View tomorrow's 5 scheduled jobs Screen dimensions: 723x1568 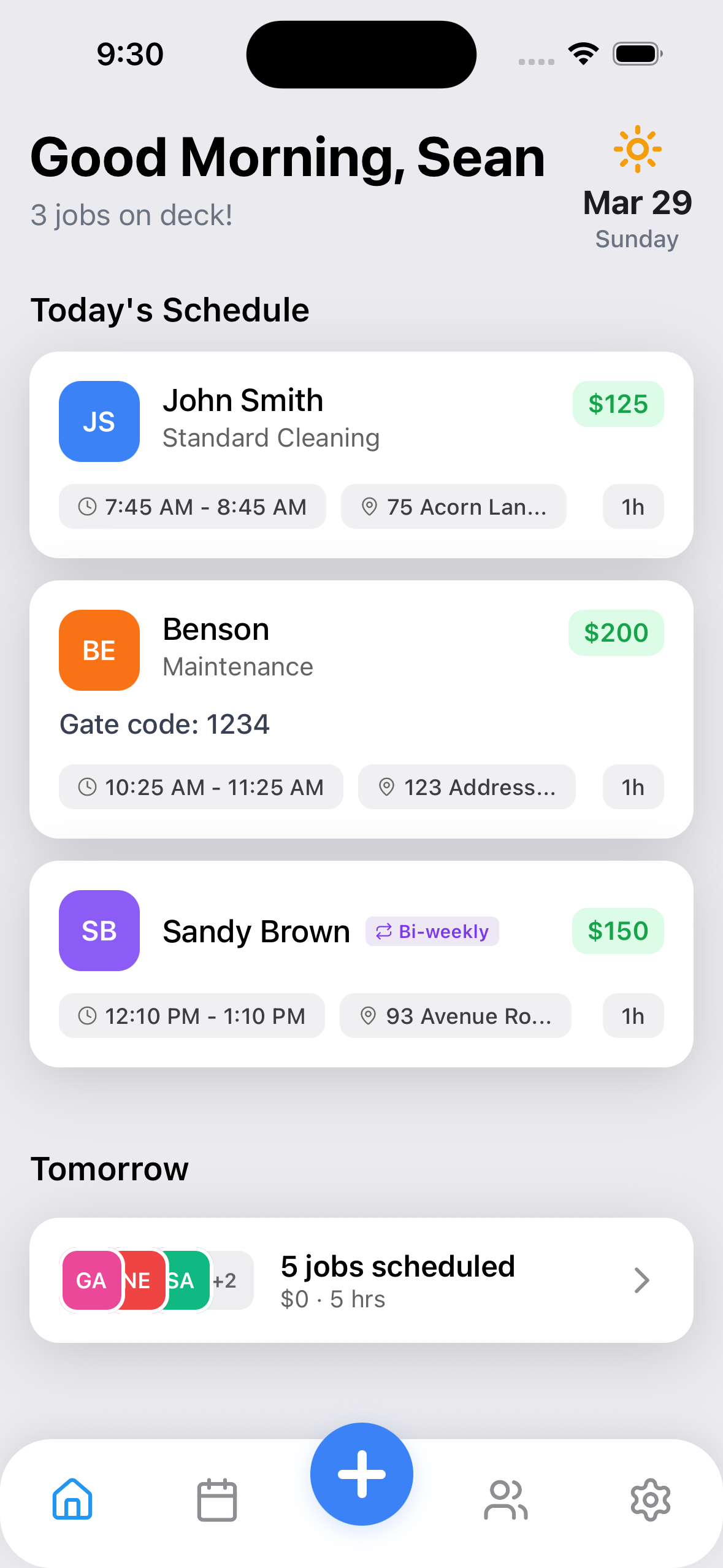click(x=362, y=1281)
